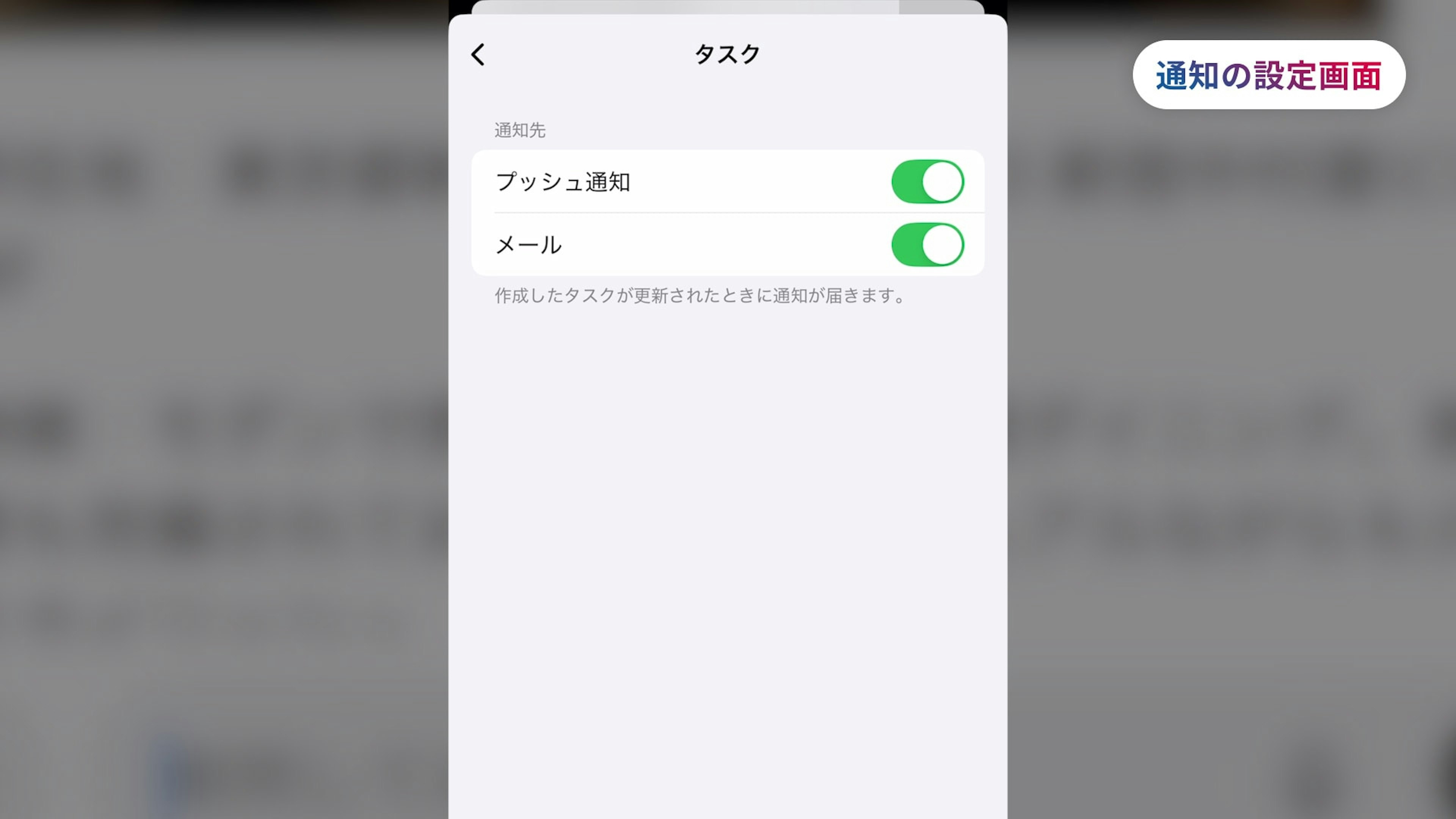Disable the メール notification switch
Screen dimensions: 1456x819
click(x=927, y=245)
